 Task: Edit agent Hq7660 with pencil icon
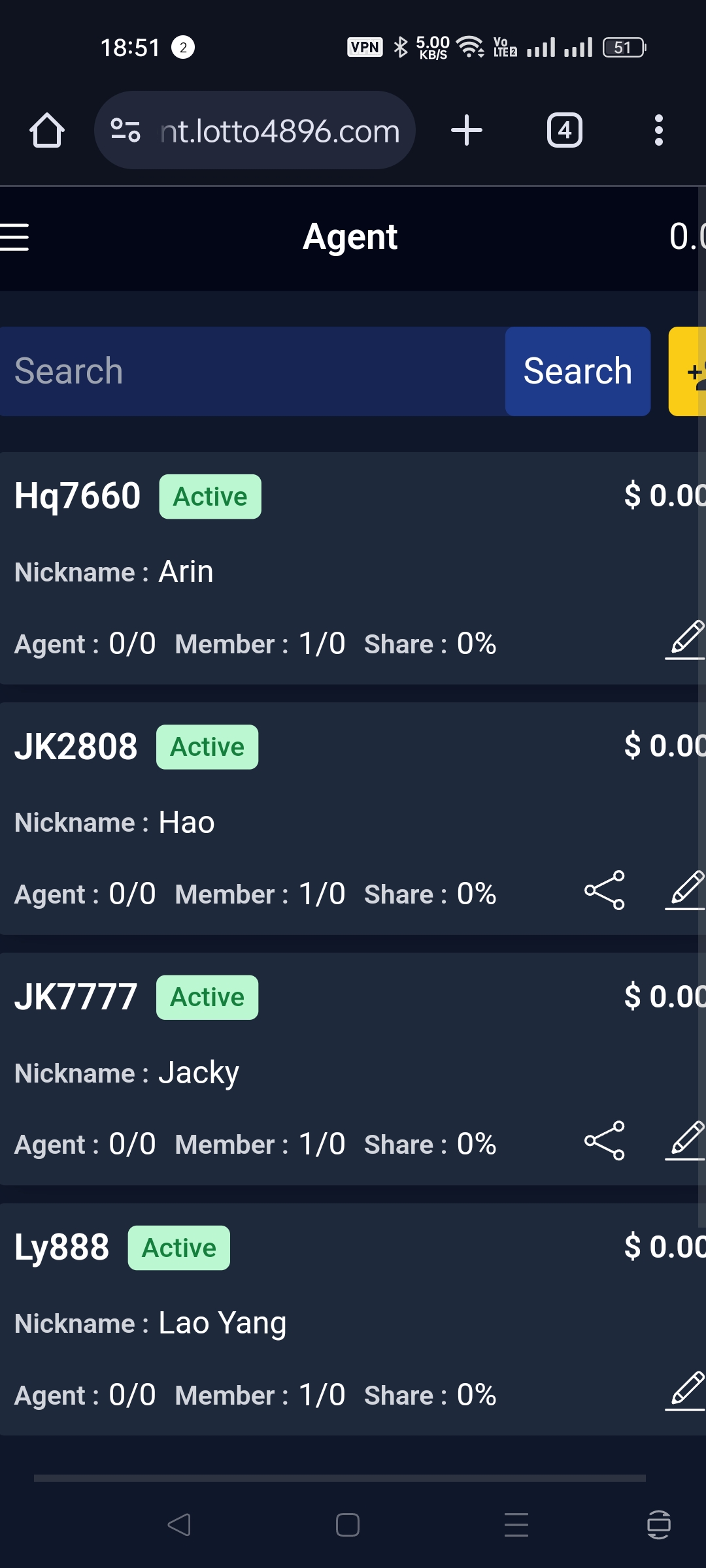pos(685,640)
